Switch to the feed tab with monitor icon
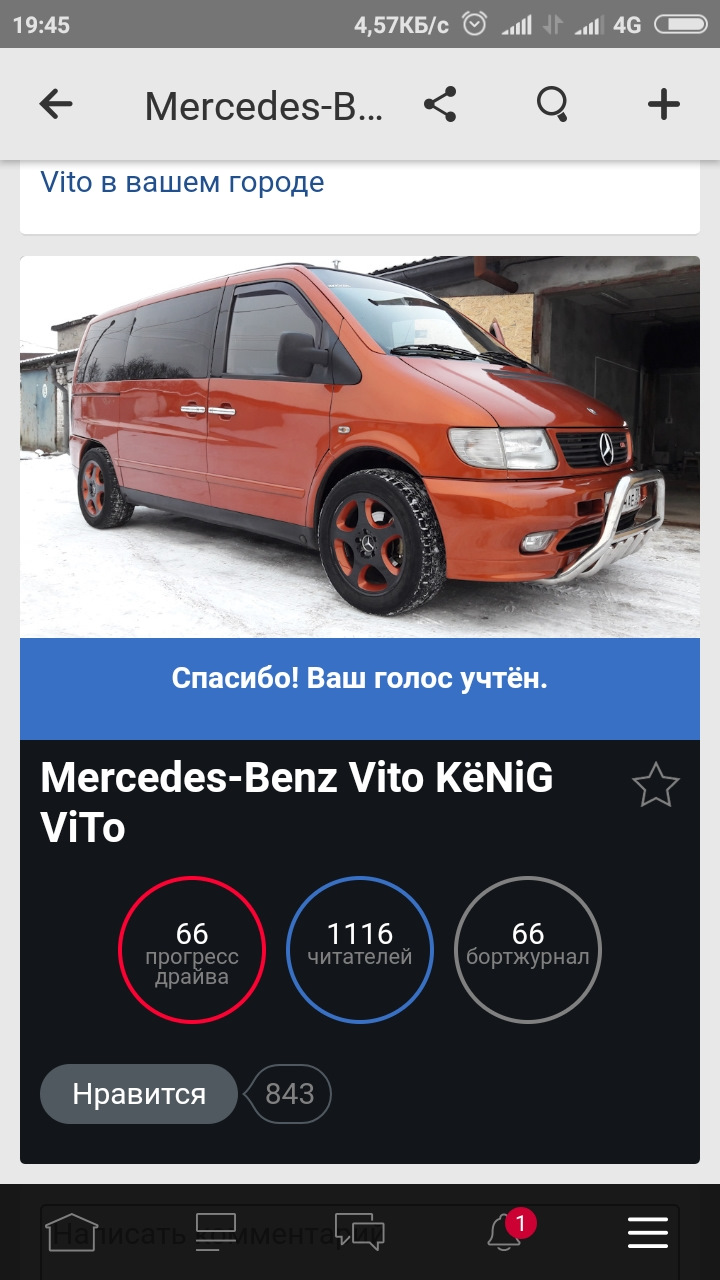Screen dimensions: 720x1280 click(x=216, y=1232)
